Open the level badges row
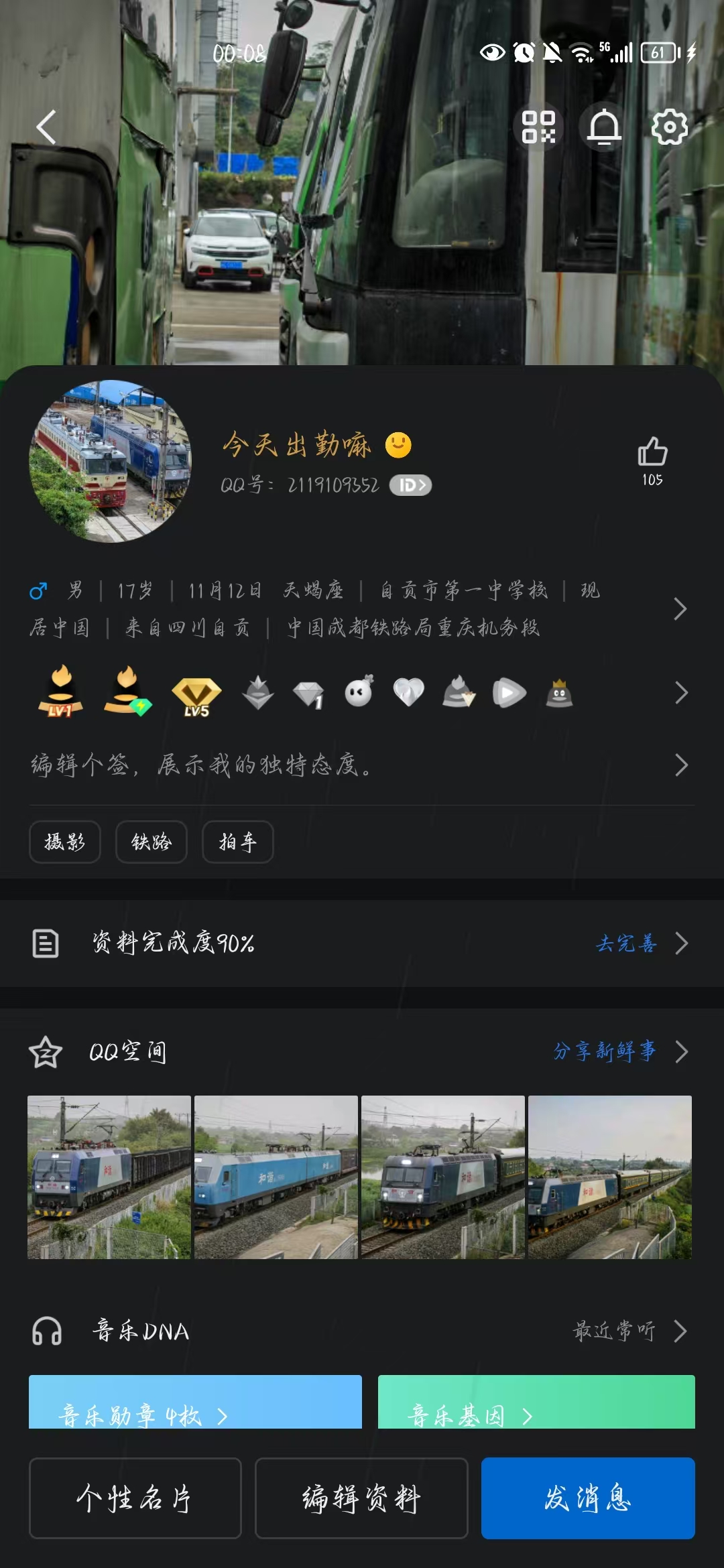Image resolution: width=724 pixels, height=1568 pixels. 681,693
